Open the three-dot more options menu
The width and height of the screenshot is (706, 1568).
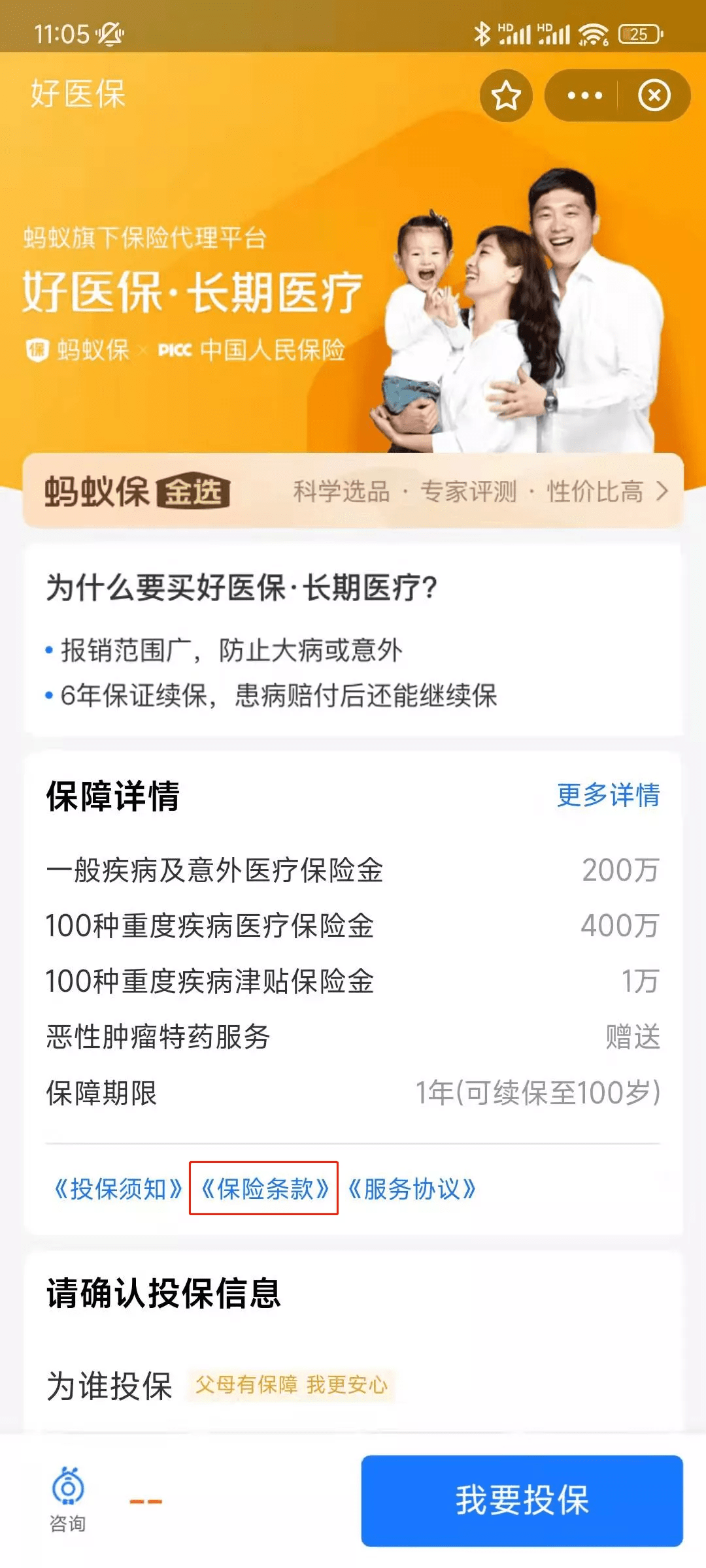(x=584, y=96)
